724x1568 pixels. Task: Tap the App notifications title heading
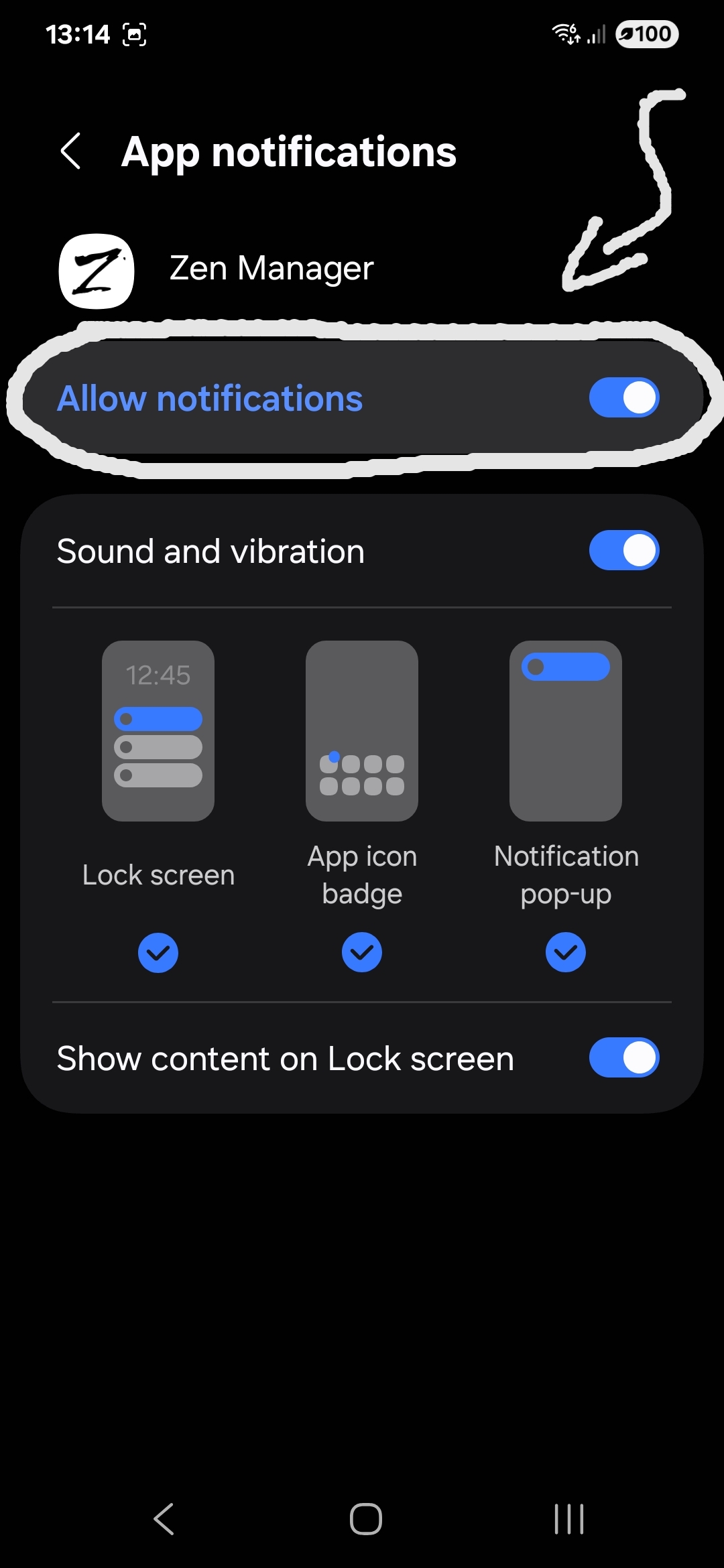(x=290, y=151)
